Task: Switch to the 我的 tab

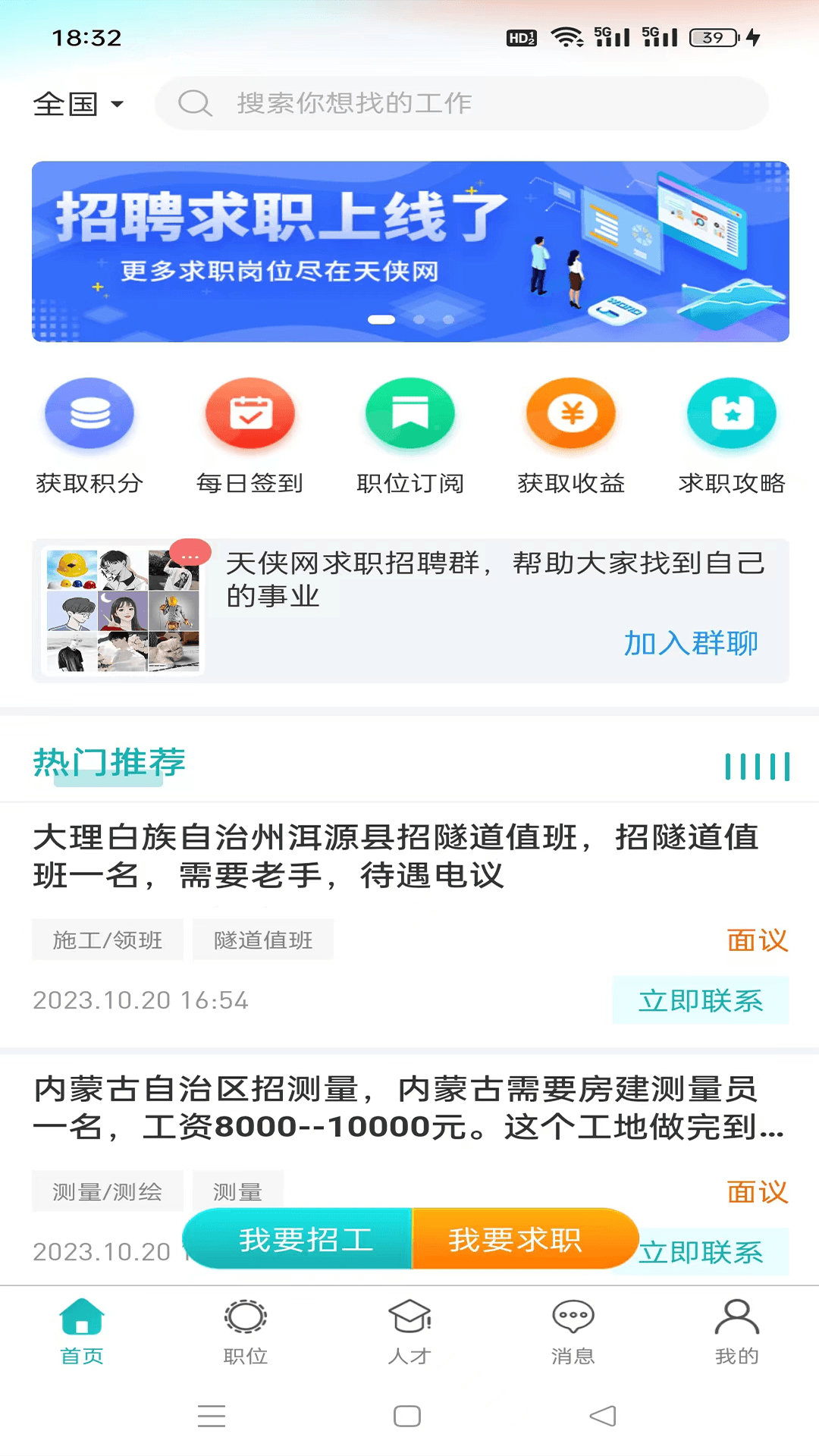Action: pos(736,1332)
